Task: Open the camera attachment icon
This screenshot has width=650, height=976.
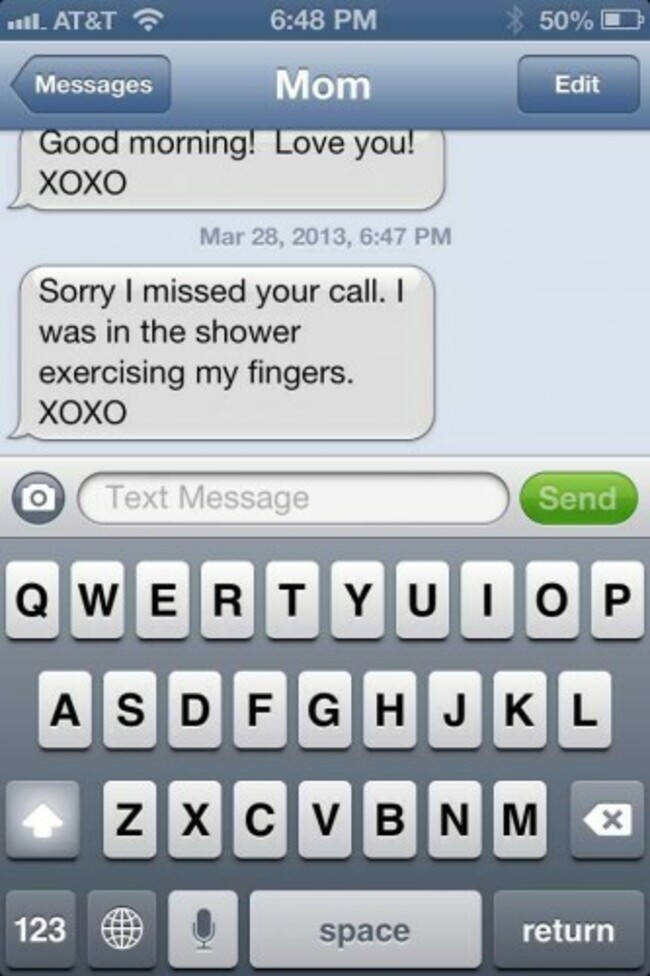Action: point(39,497)
